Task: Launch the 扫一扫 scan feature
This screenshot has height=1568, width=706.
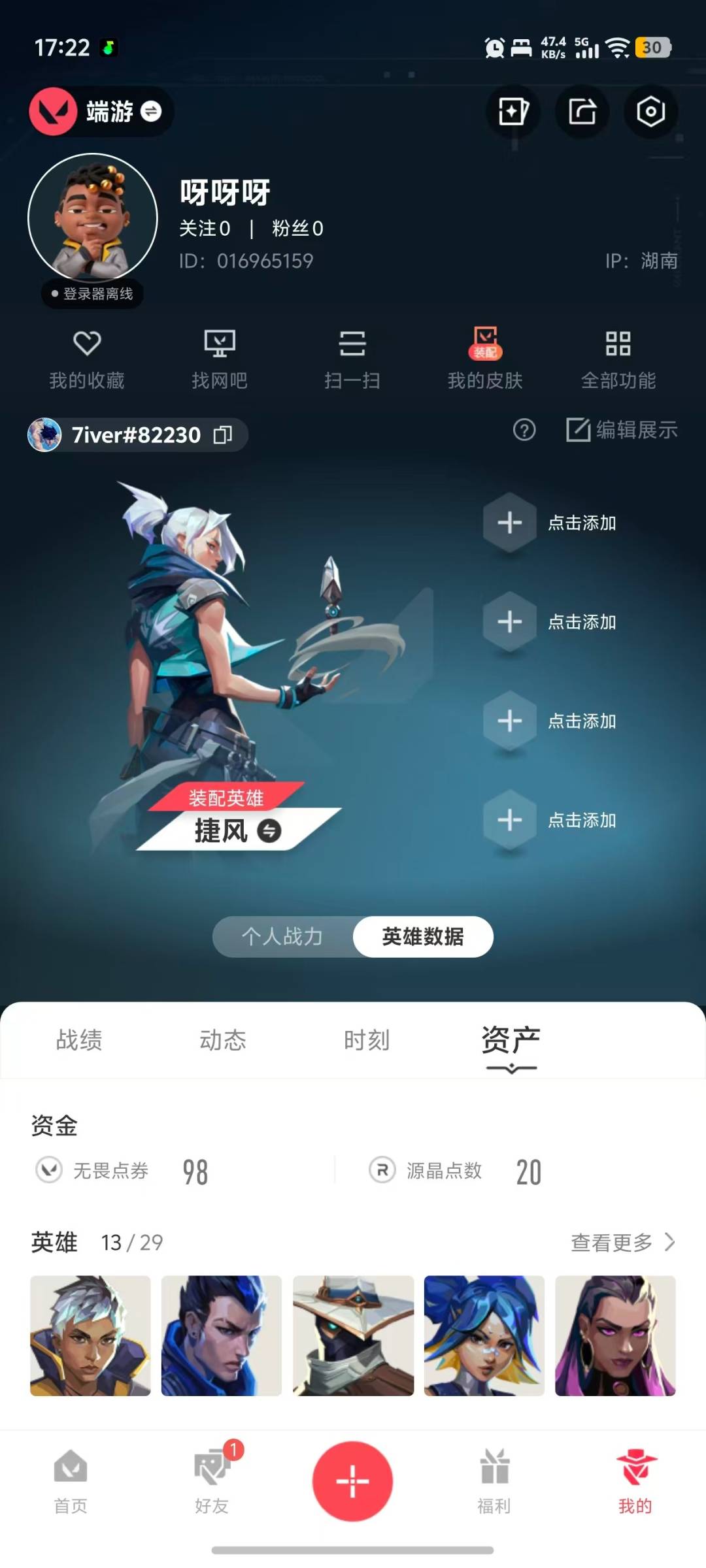Action: coord(353,358)
